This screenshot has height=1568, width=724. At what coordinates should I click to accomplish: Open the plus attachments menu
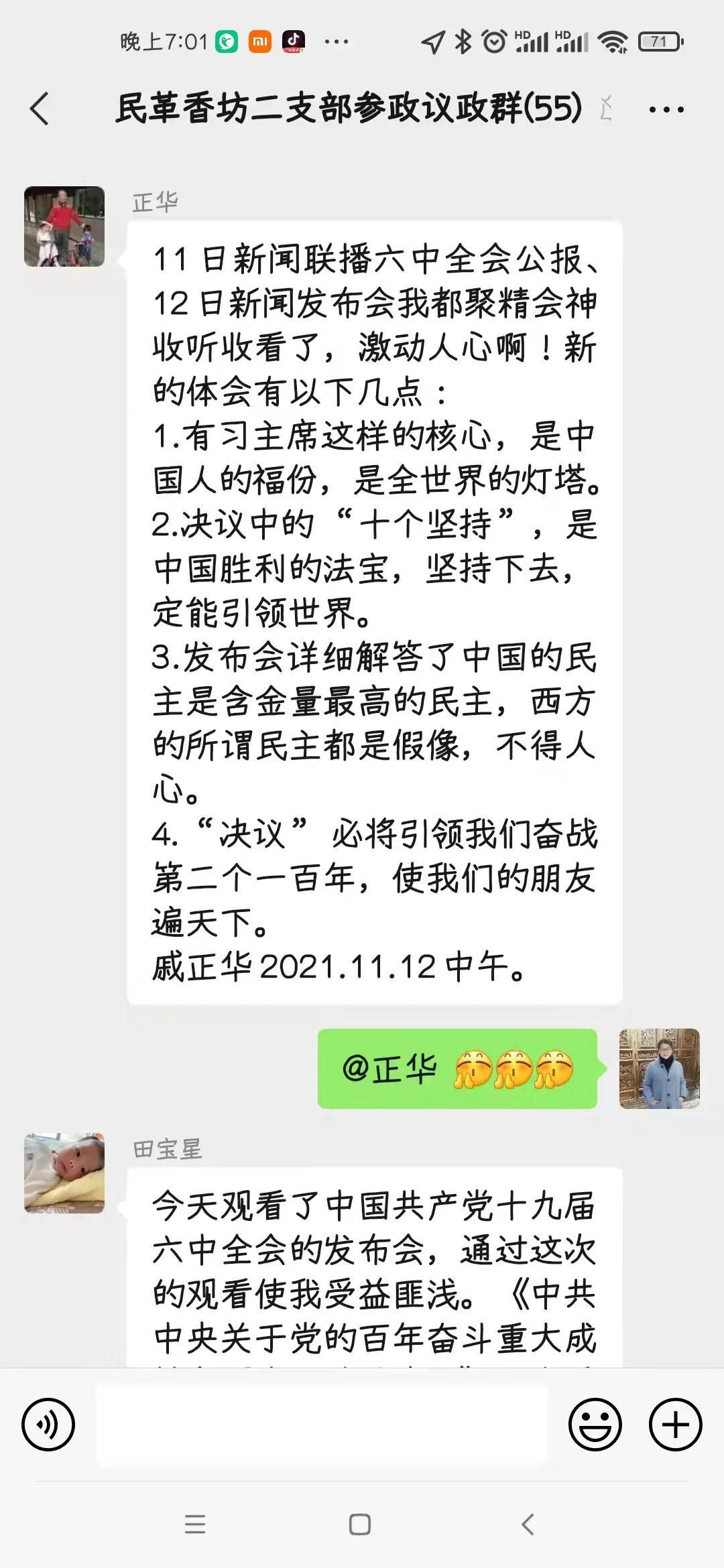click(x=675, y=1425)
